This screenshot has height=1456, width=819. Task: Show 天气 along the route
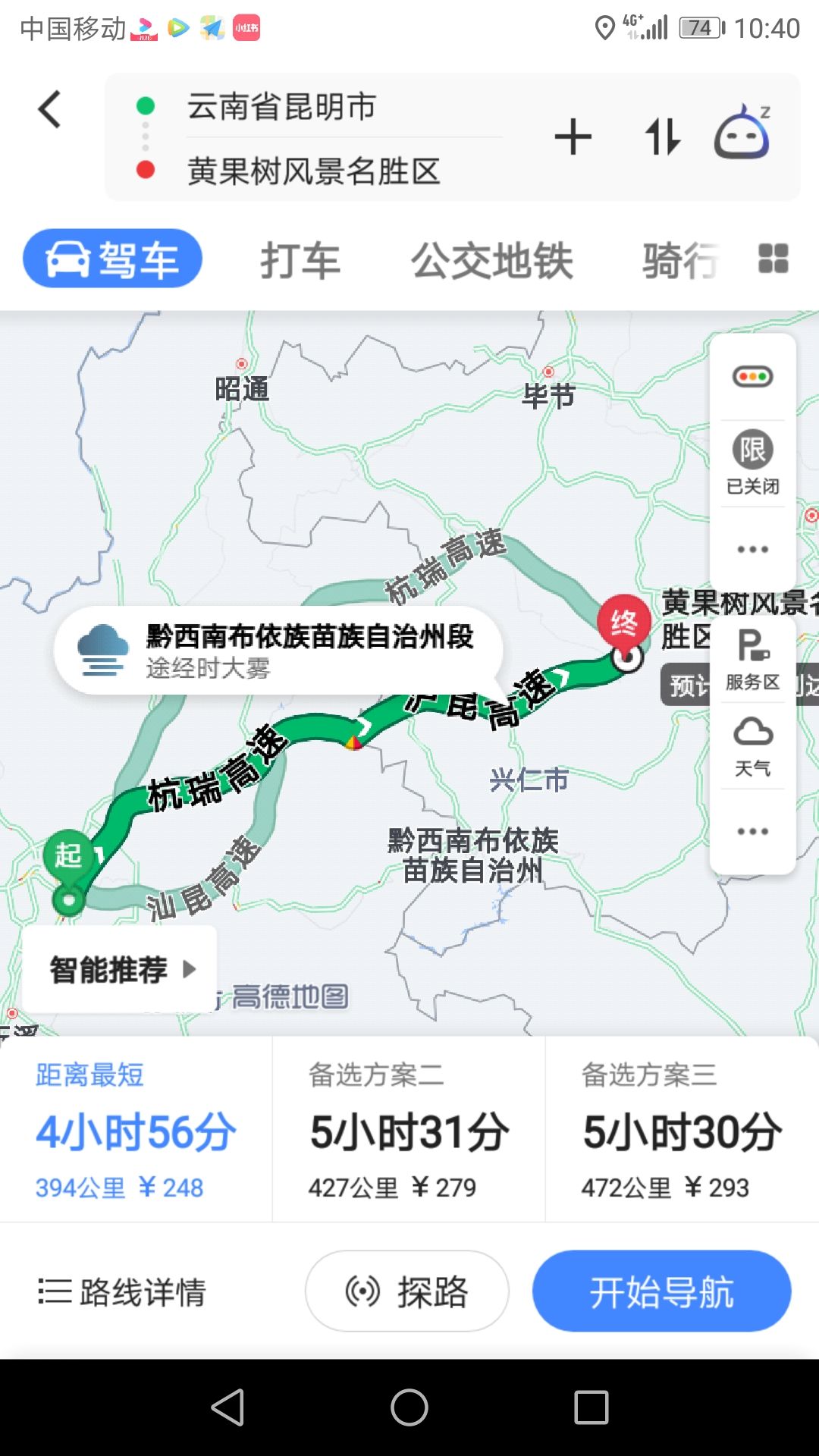752,746
